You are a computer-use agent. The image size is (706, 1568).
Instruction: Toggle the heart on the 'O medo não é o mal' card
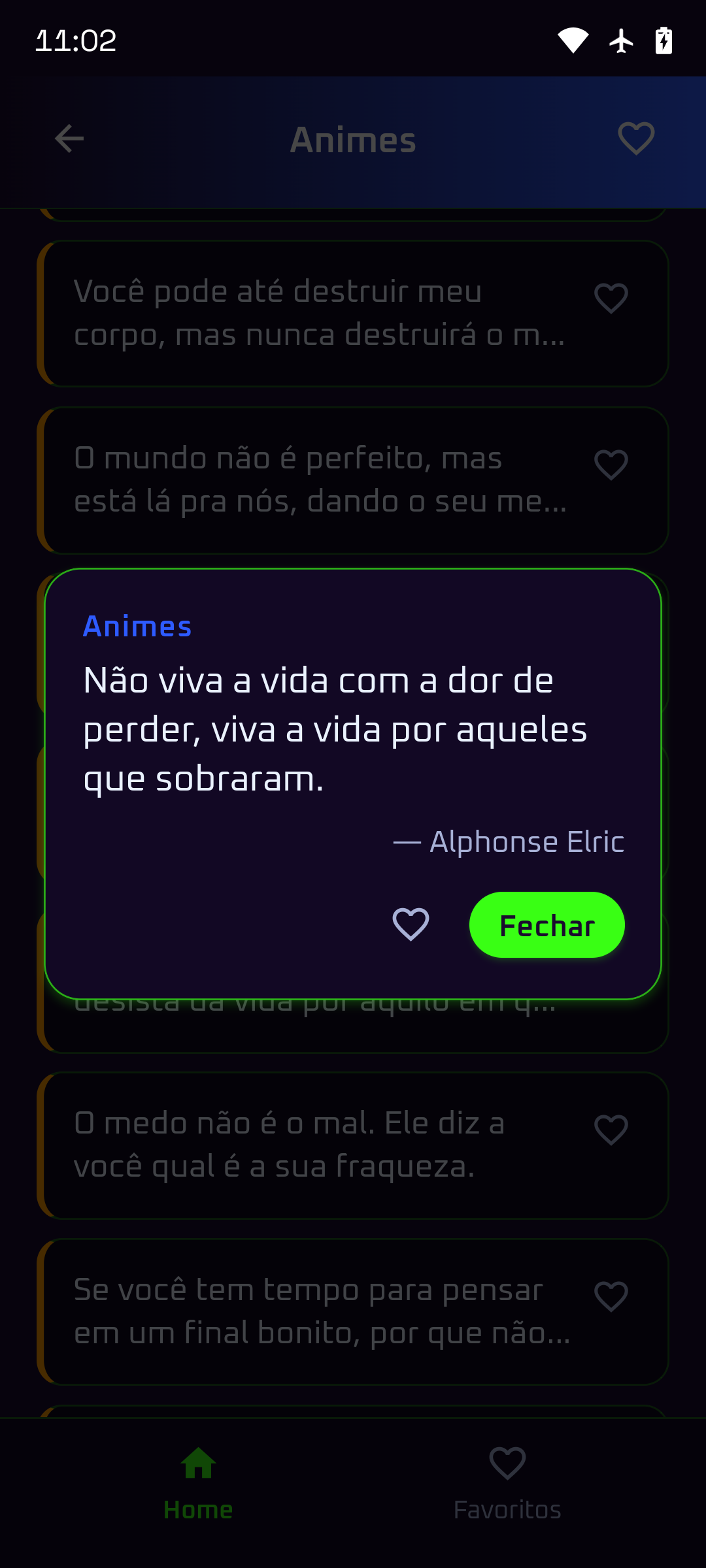610,1128
